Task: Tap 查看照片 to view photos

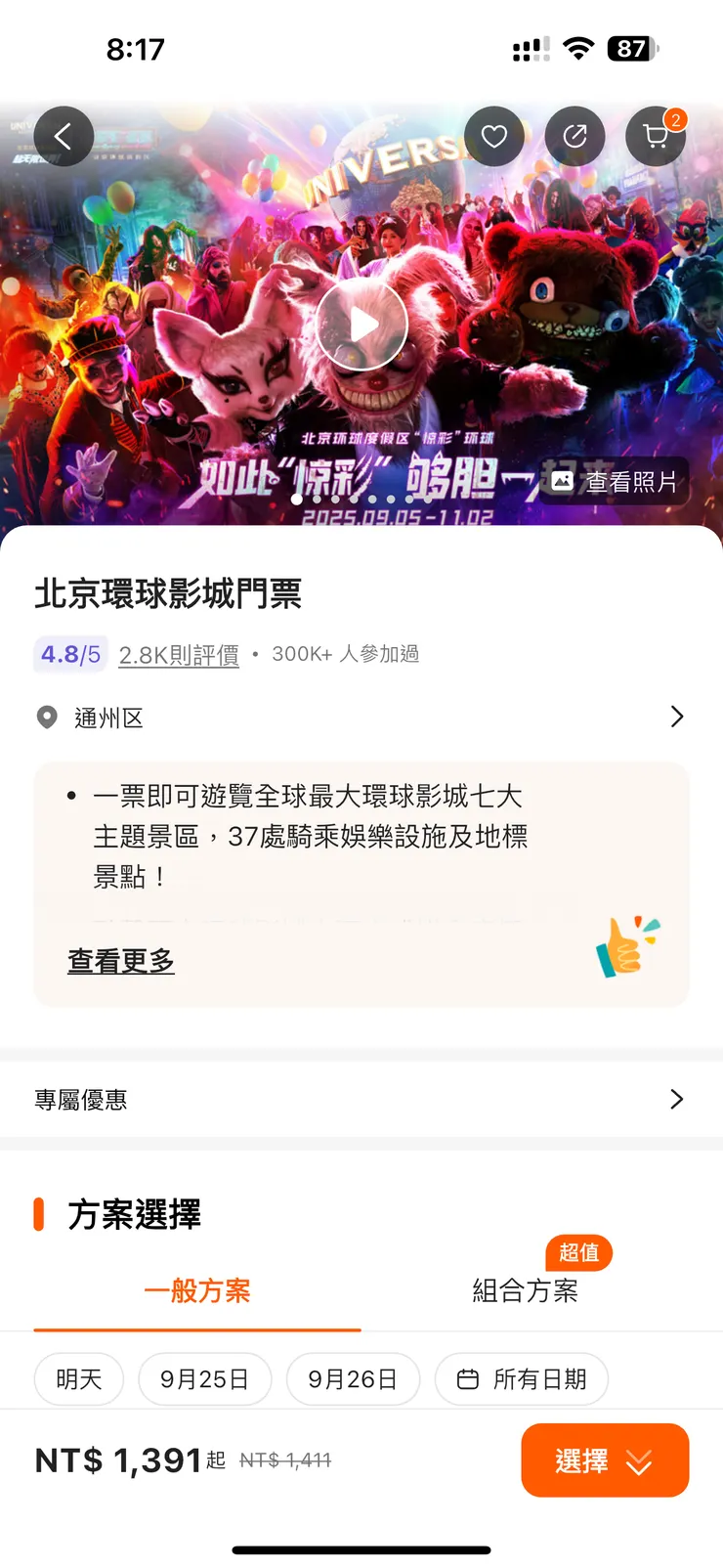Action: [x=615, y=481]
